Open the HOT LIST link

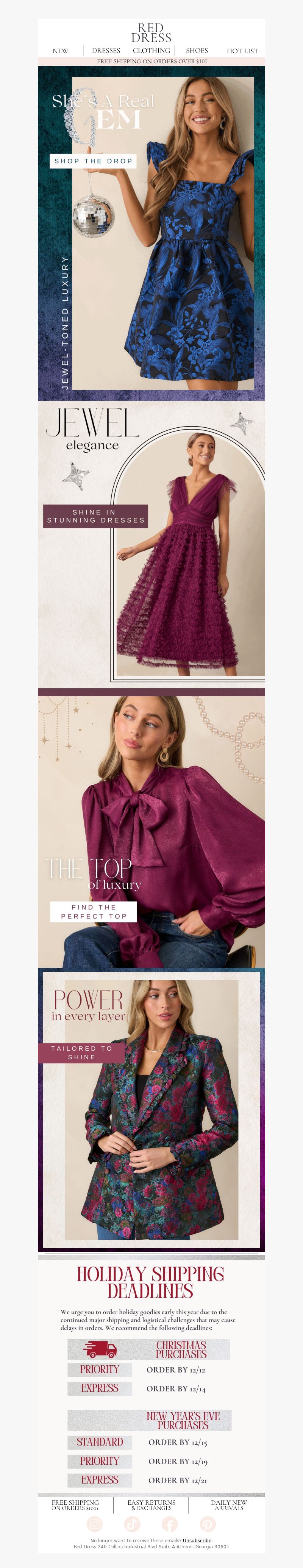242,51
